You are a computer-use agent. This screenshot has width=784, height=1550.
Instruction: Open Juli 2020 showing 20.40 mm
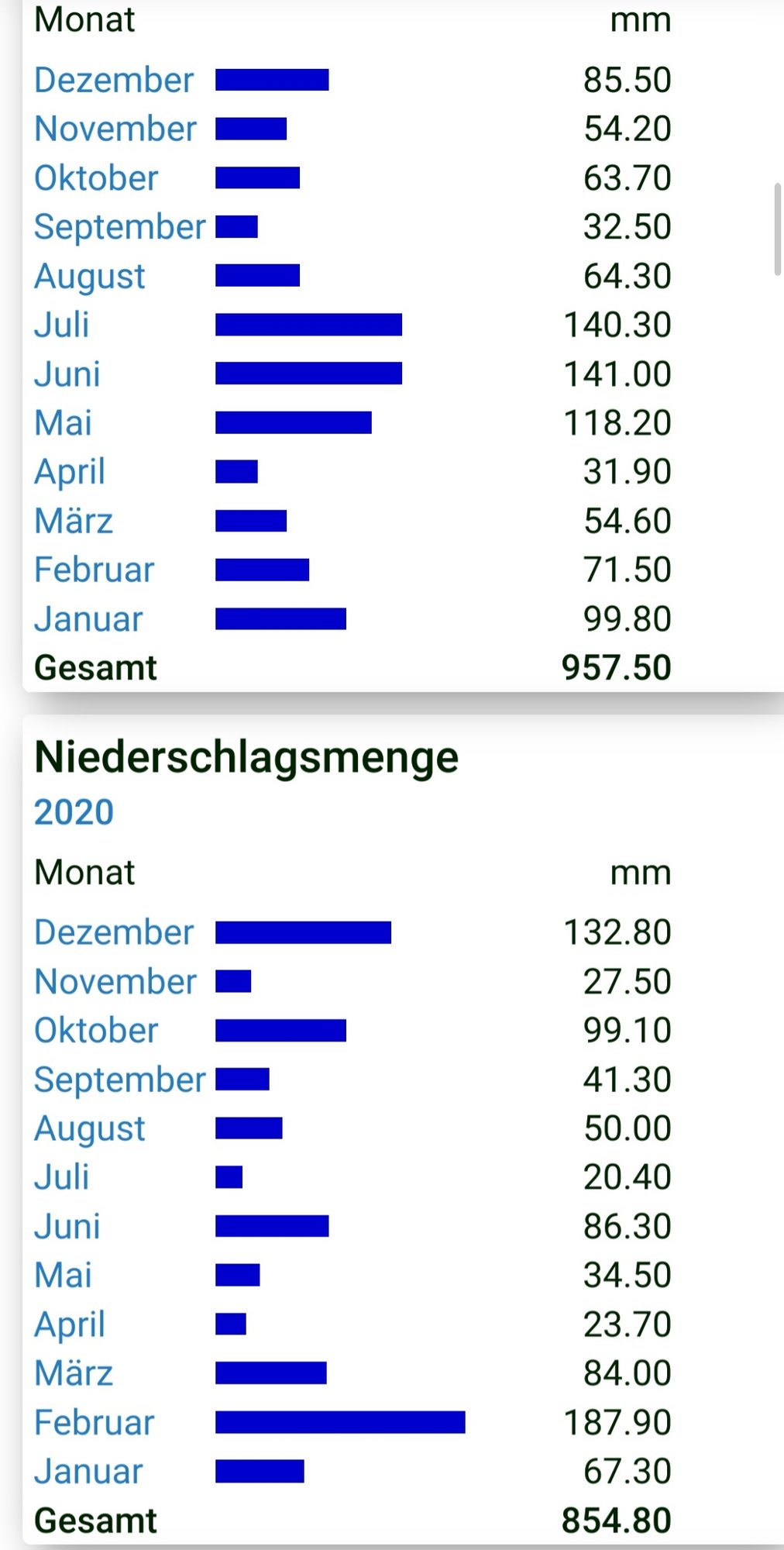62,1177
